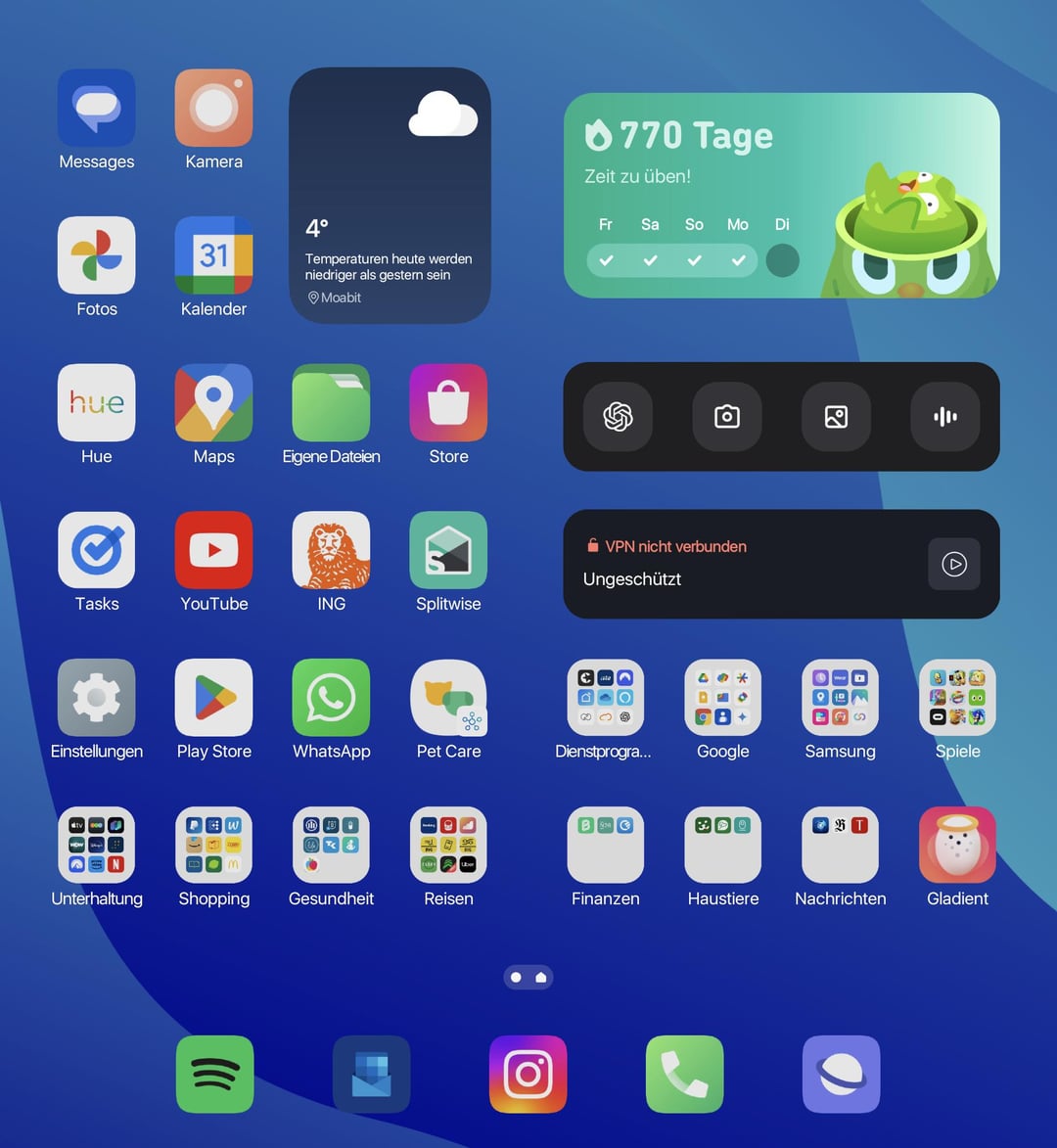Open the Gladient app
The height and width of the screenshot is (1148, 1057).
coord(957,845)
